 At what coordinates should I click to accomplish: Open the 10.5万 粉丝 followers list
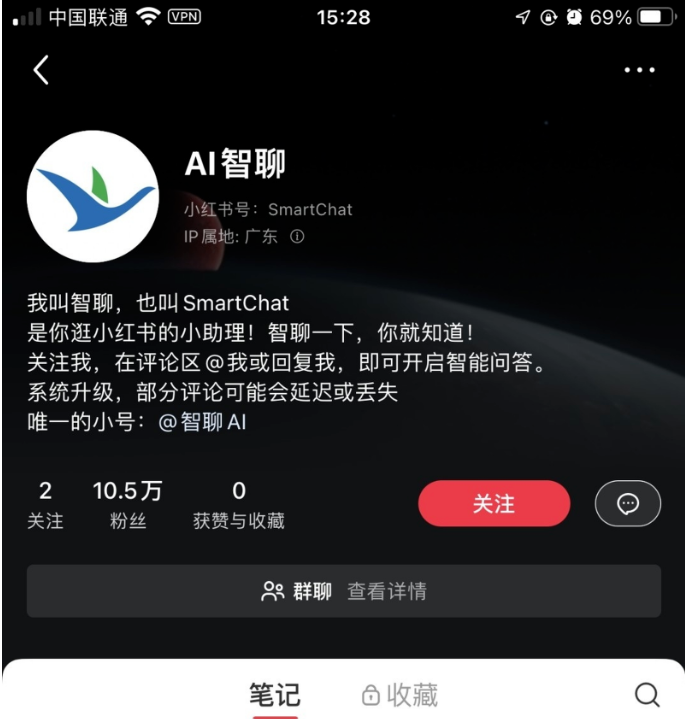coord(127,505)
